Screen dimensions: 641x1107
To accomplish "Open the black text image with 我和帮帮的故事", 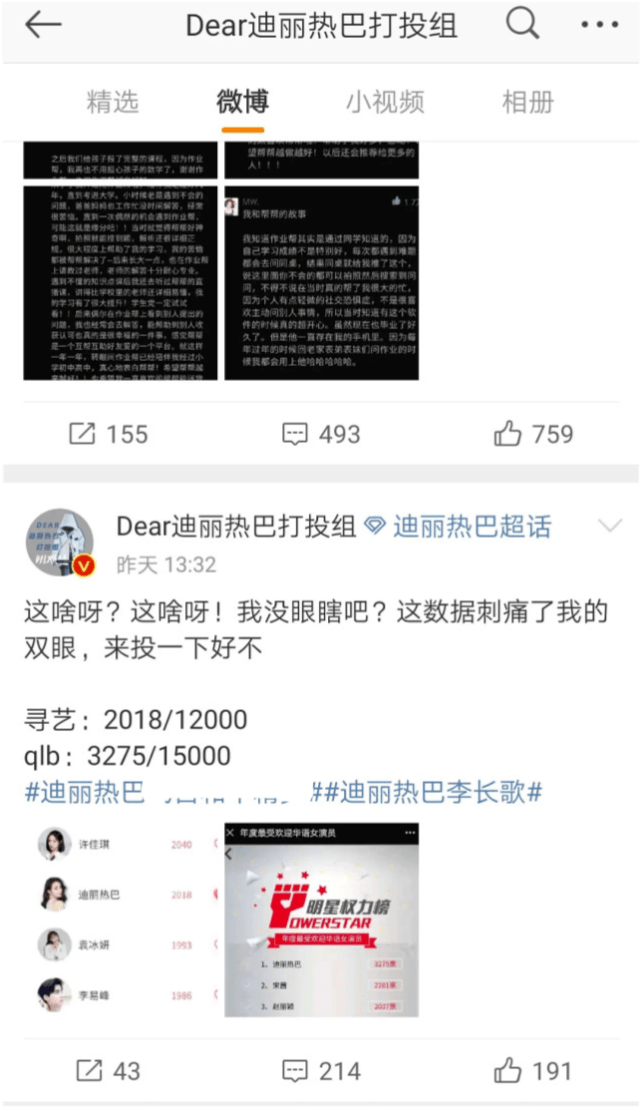I will click(322, 282).
